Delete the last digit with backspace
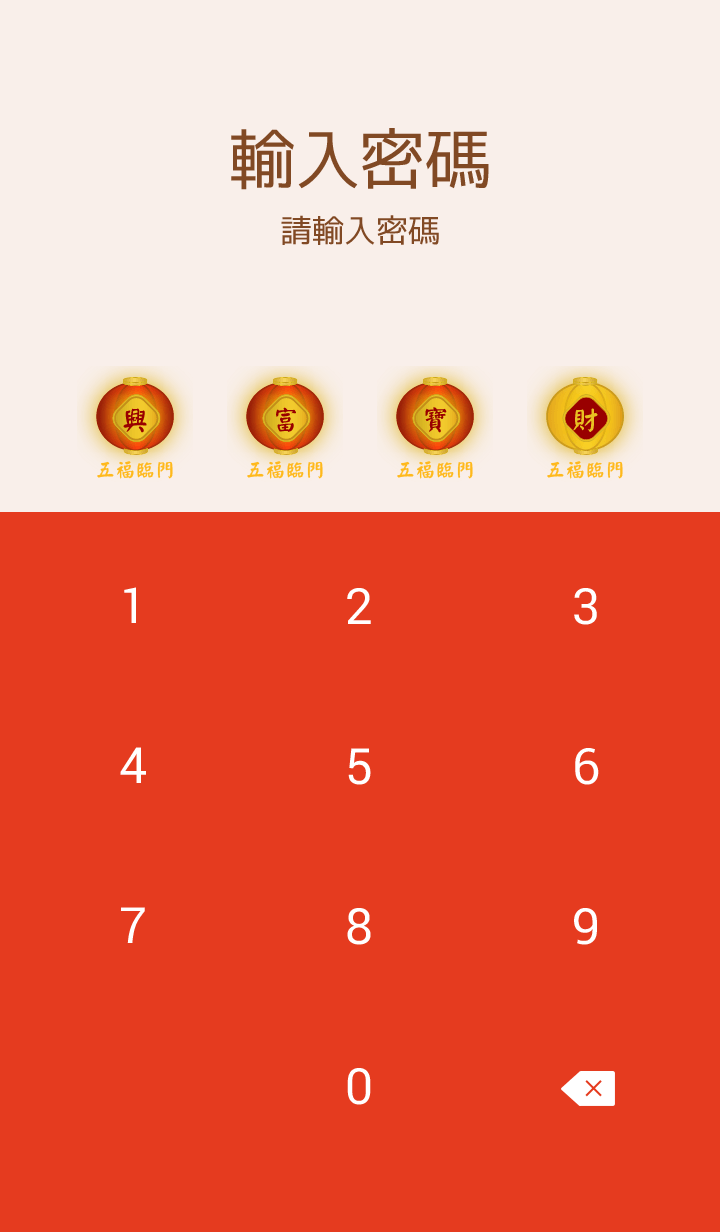Screen dimensions: 720x1232 tap(588, 1088)
